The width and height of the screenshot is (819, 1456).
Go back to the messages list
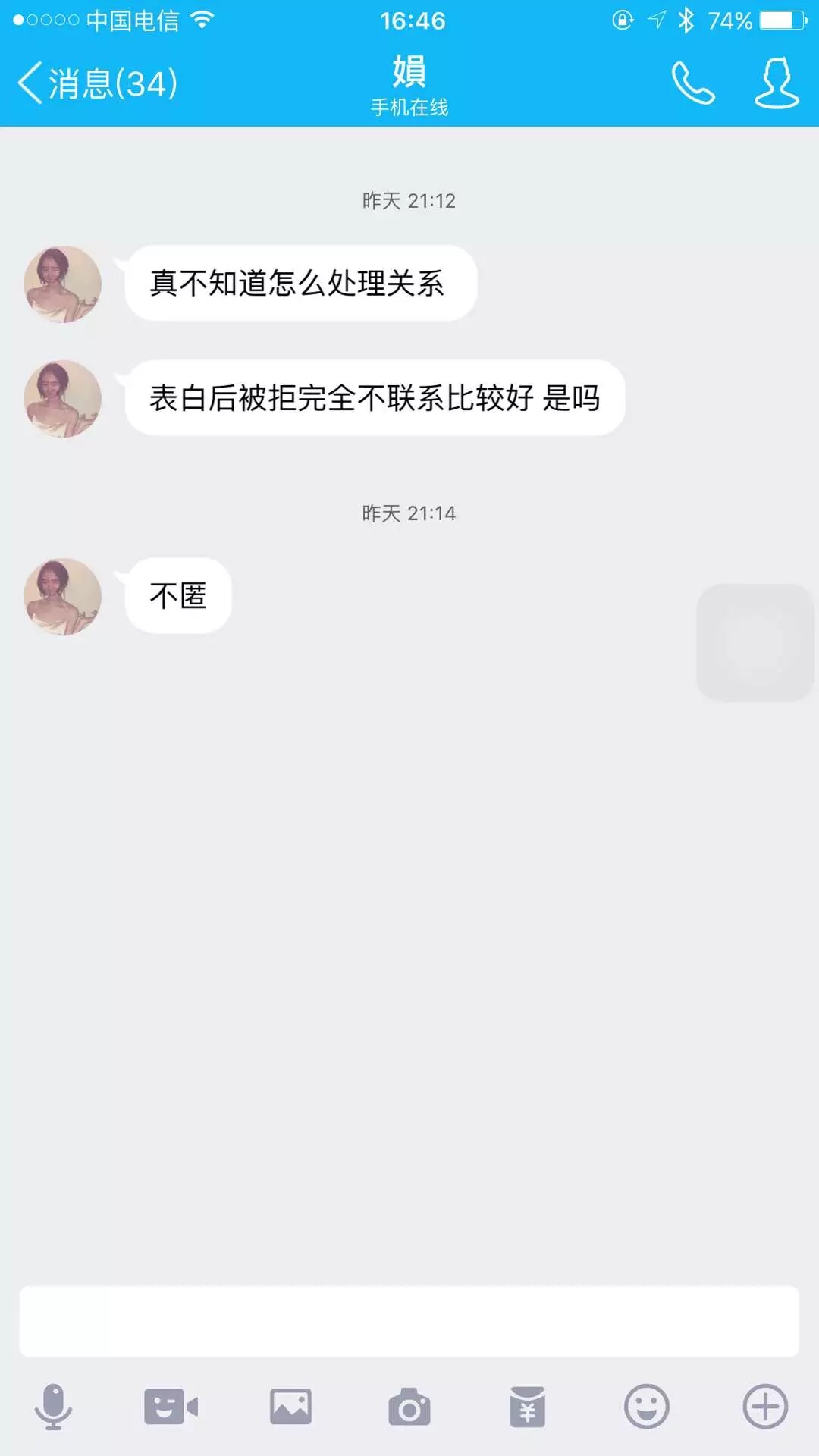[x=97, y=83]
